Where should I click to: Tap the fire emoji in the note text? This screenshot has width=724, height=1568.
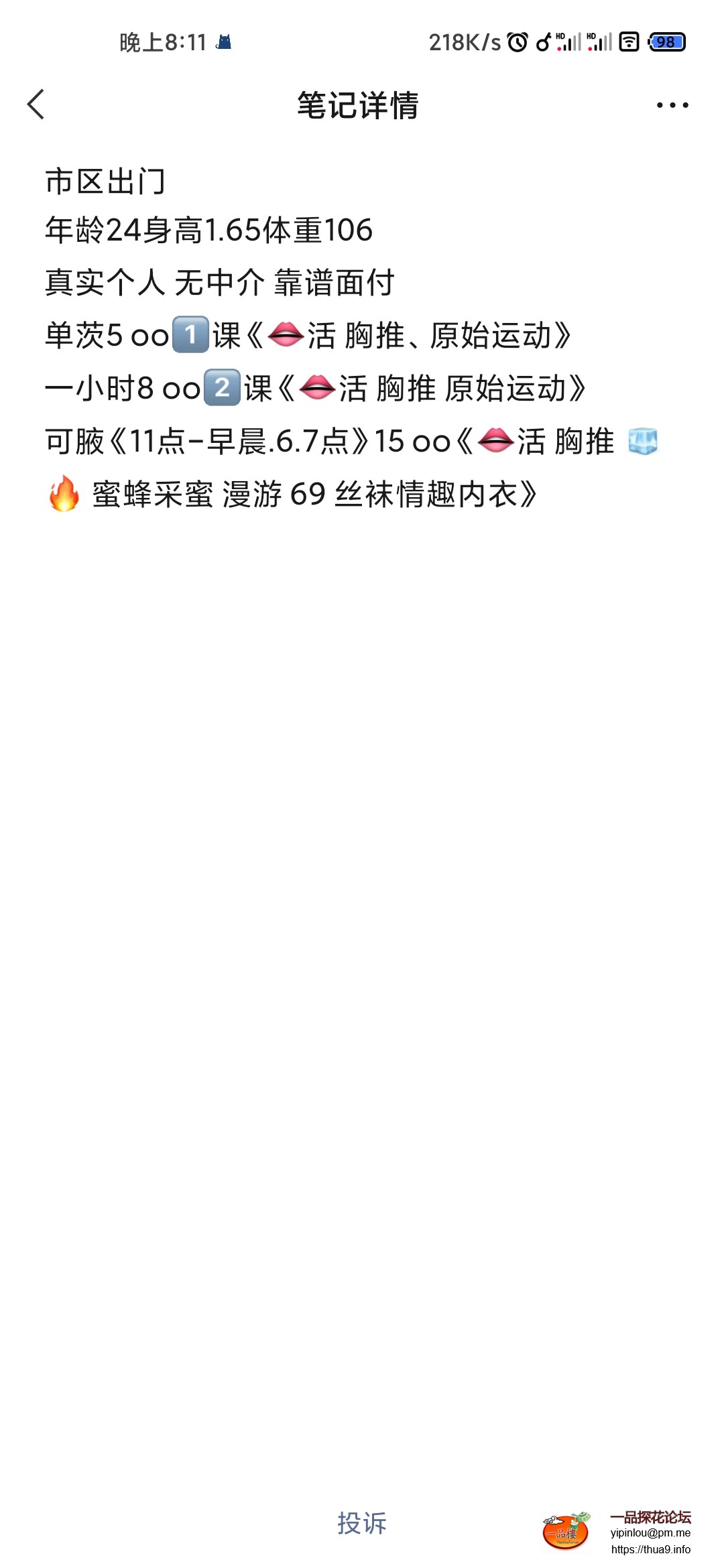[x=63, y=491]
